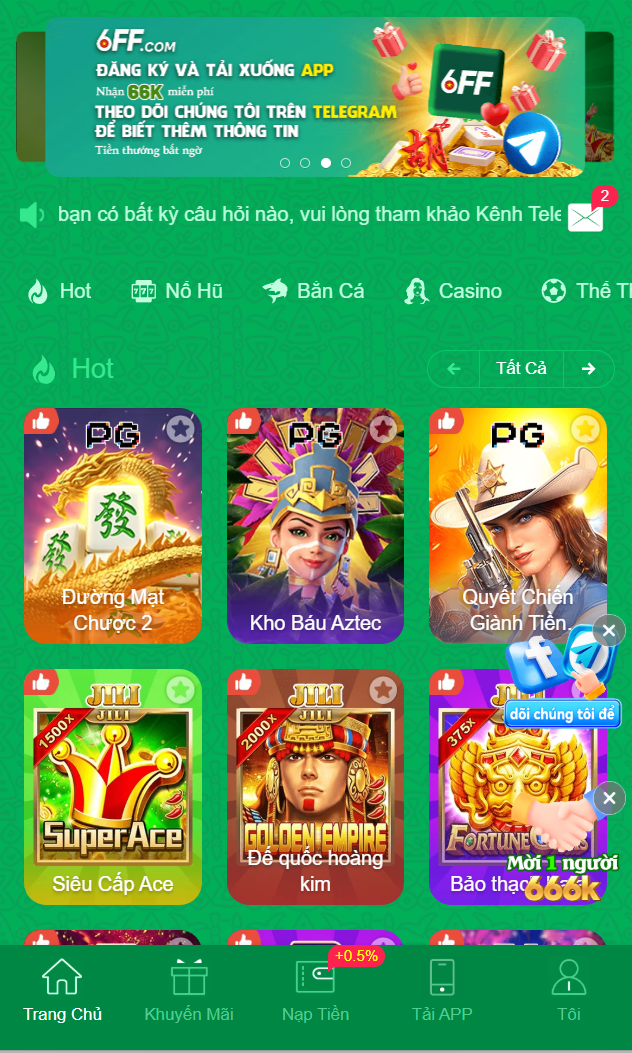The height and width of the screenshot is (1053, 632).
Task: Open the Đường Mạt Chược 2 game
Action: [113, 525]
